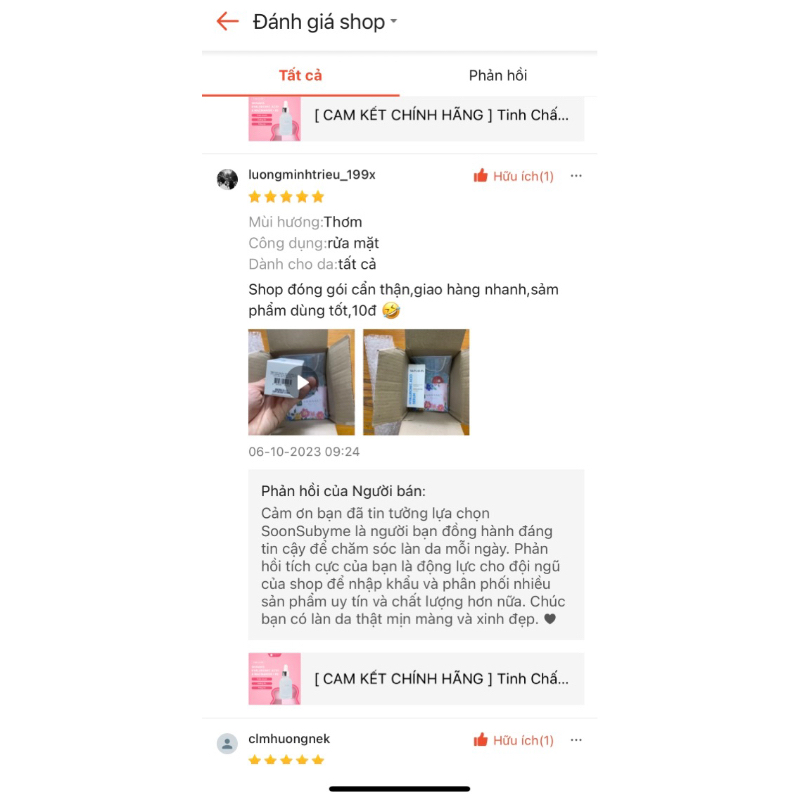Mark clmhuongnek's review as helpful
Viewport: 800px width, 800px height.
pos(513,740)
